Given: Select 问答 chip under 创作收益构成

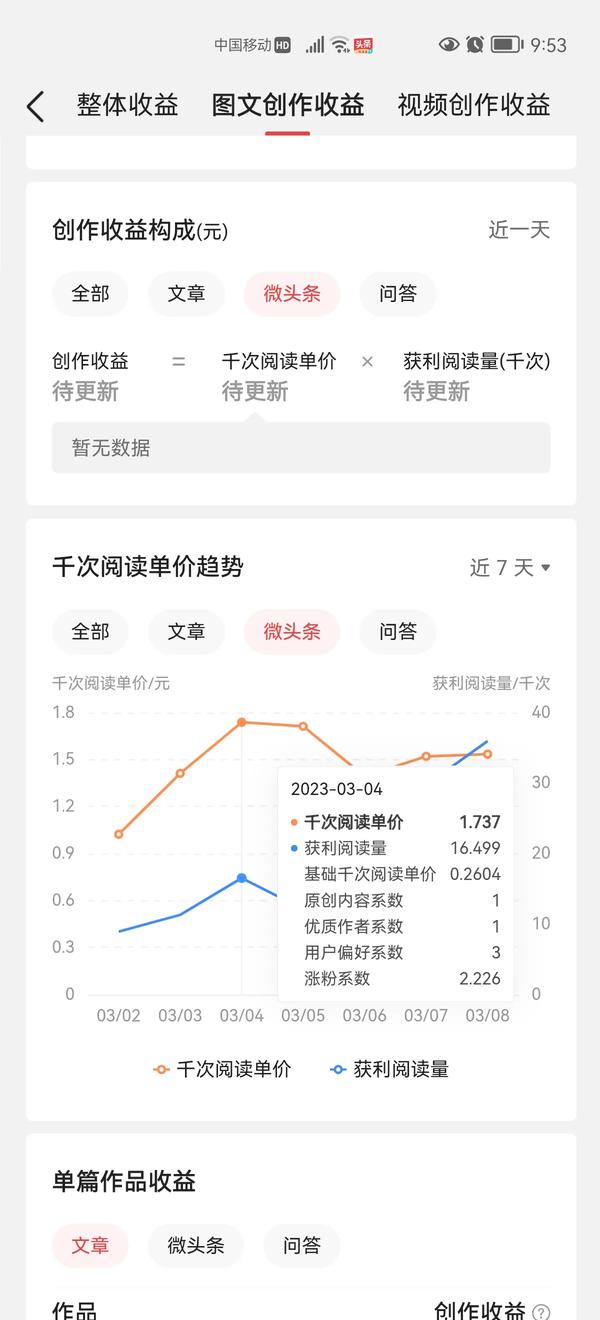Looking at the screenshot, I should click(398, 294).
